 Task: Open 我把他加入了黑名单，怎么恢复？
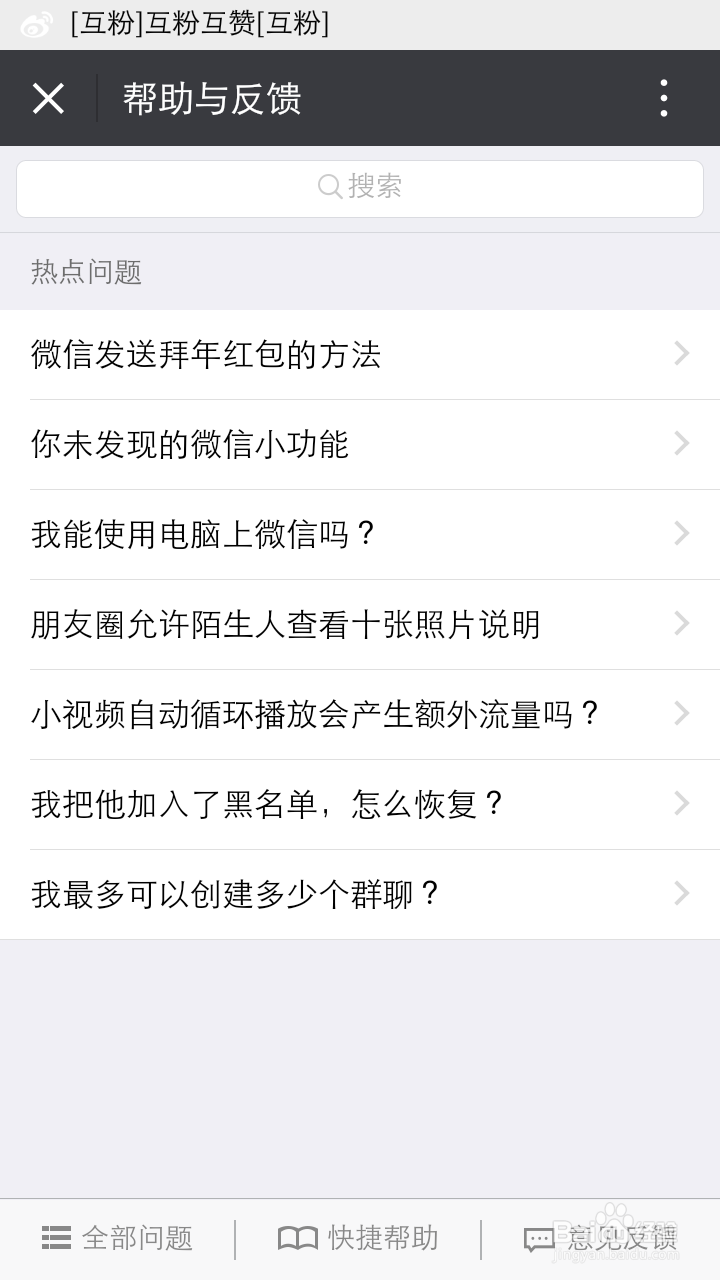coord(360,805)
